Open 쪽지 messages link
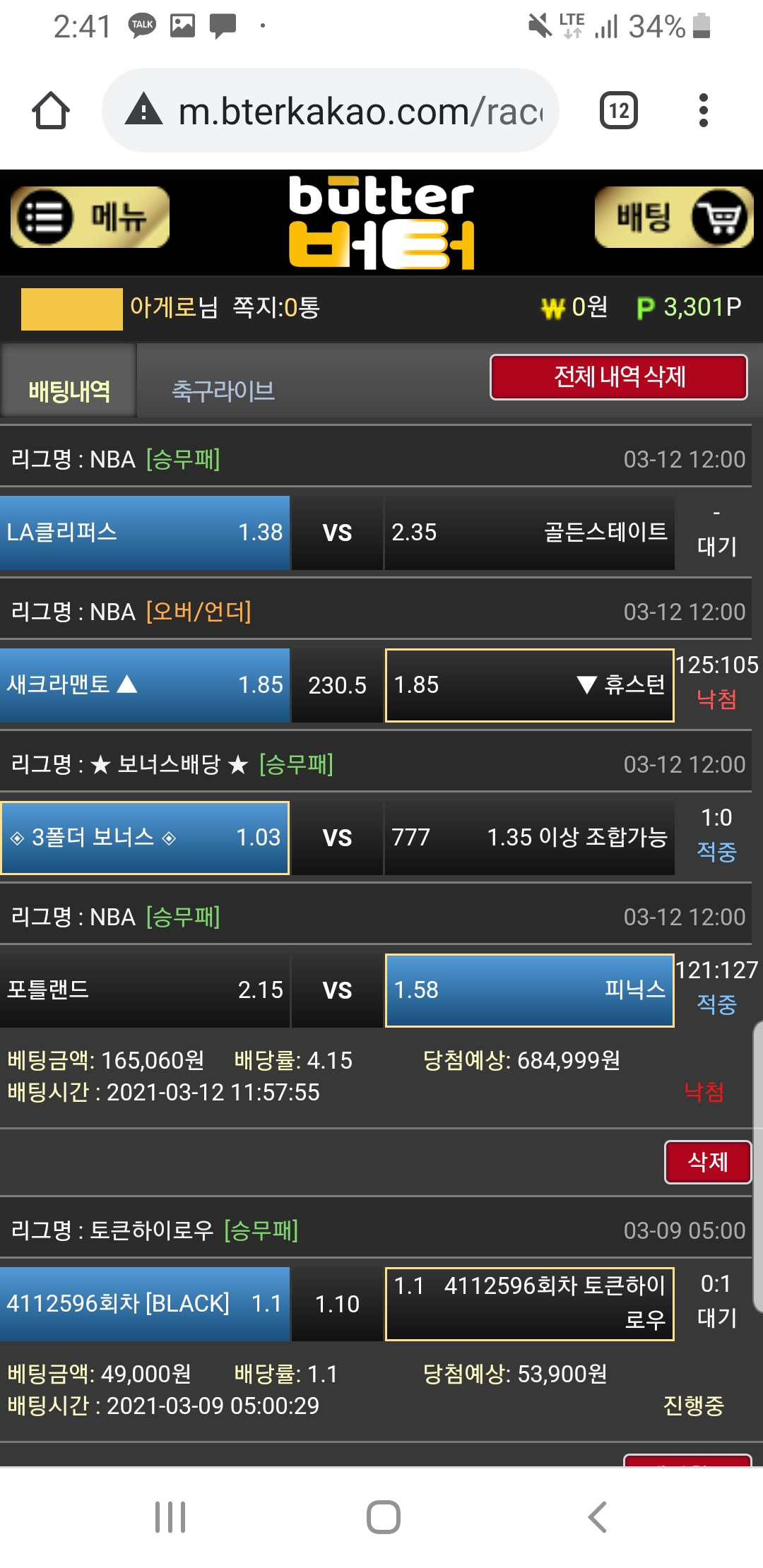 pos(276,307)
